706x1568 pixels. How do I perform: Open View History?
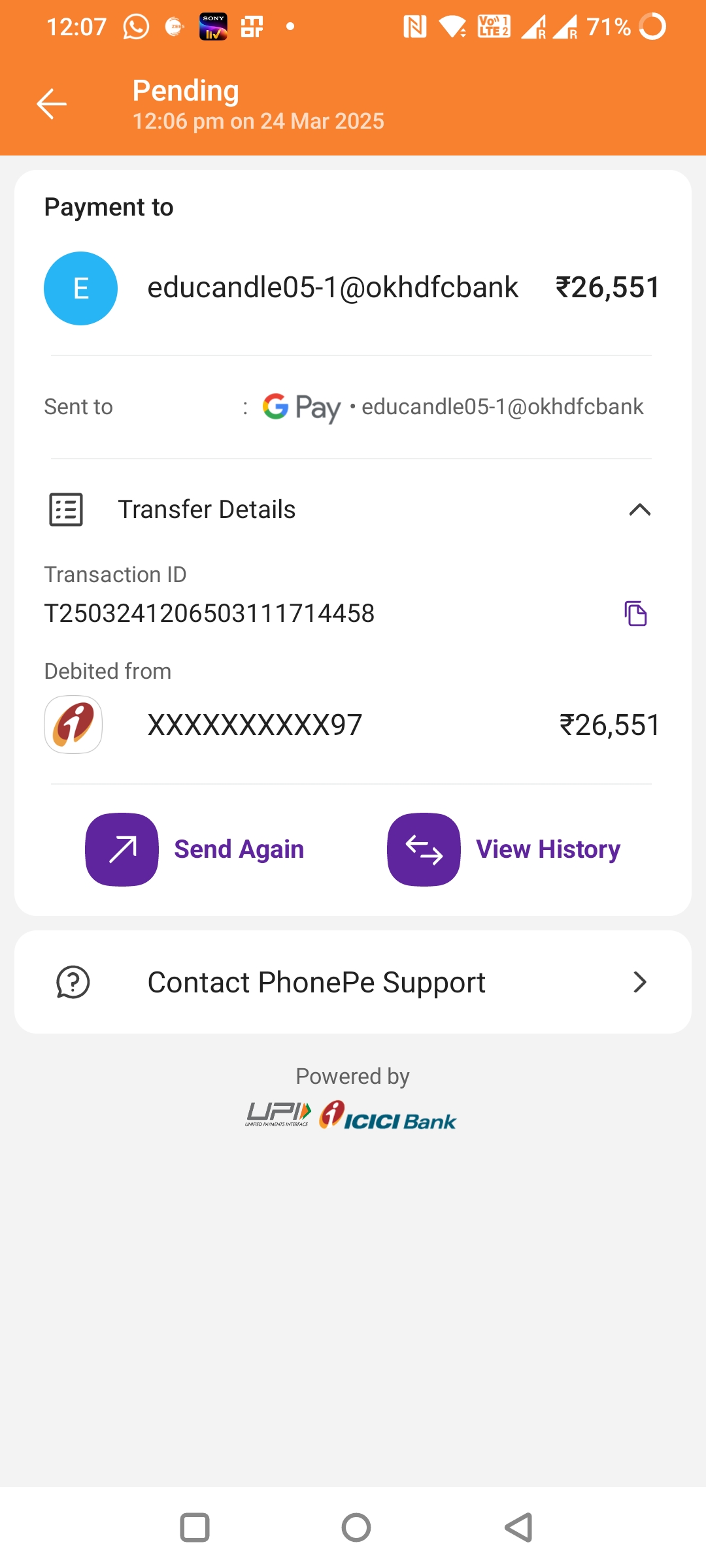503,849
